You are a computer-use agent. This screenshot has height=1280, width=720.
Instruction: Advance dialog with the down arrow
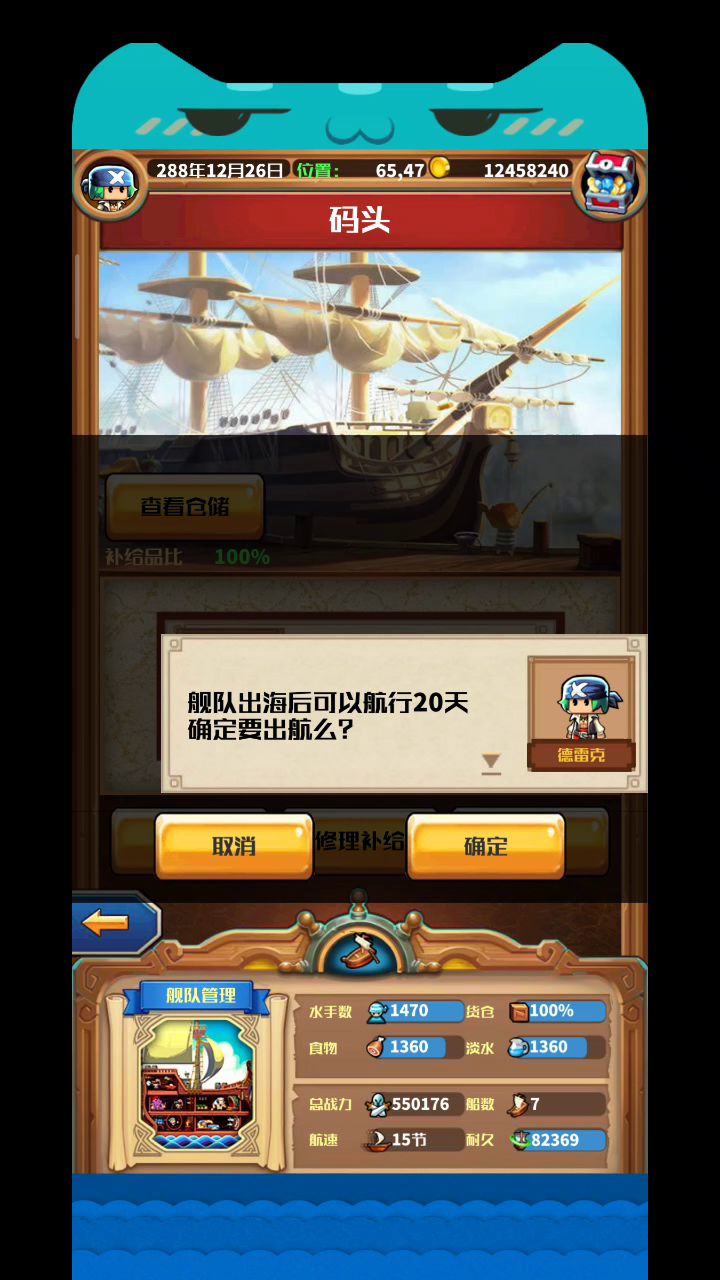tap(490, 763)
